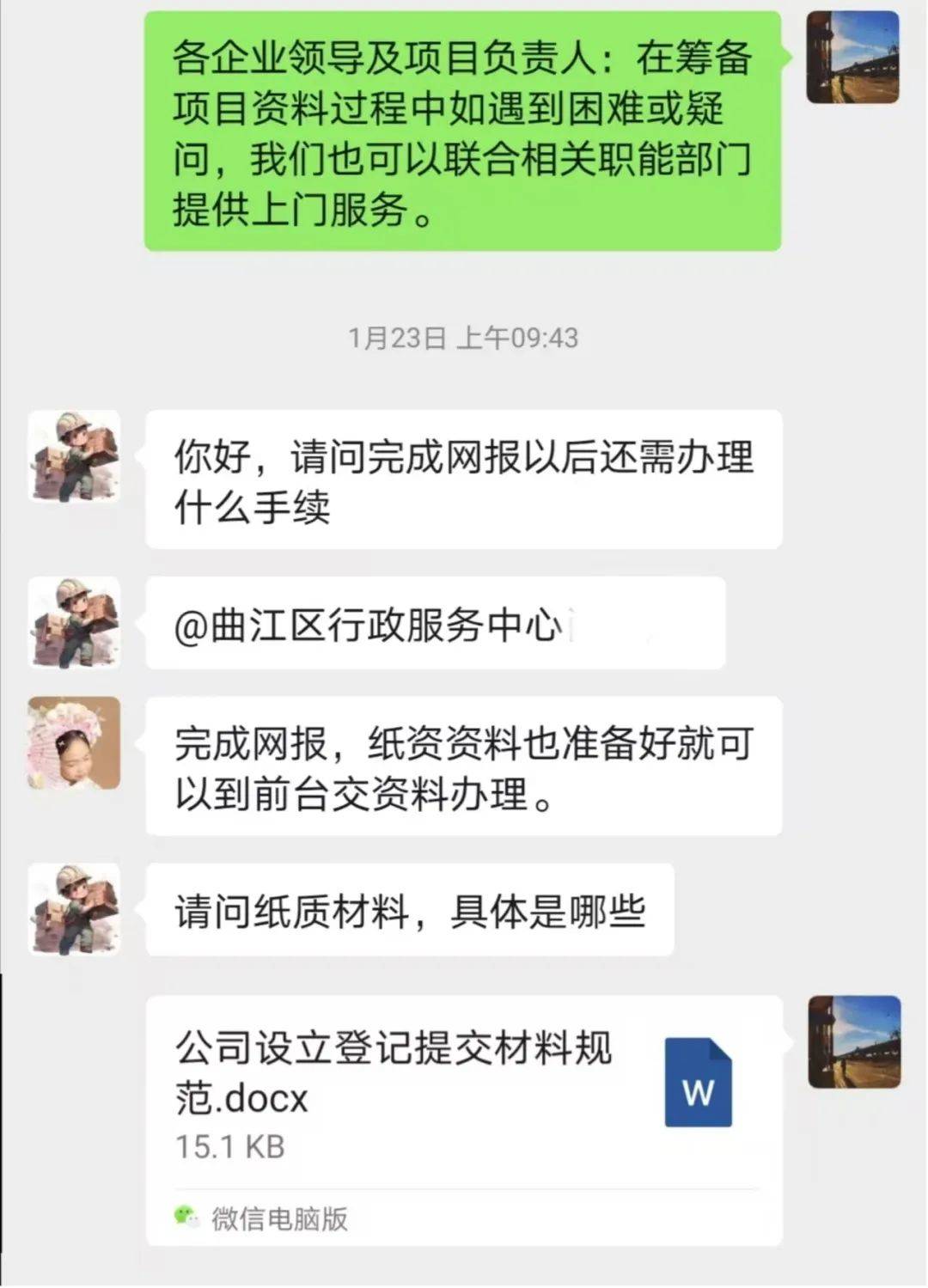Image resolution: width=928 pixels, height=1288 pixels.
Task: Open sender's avatar next to 请问纸质材料 message
Action: tap(74, 909)
